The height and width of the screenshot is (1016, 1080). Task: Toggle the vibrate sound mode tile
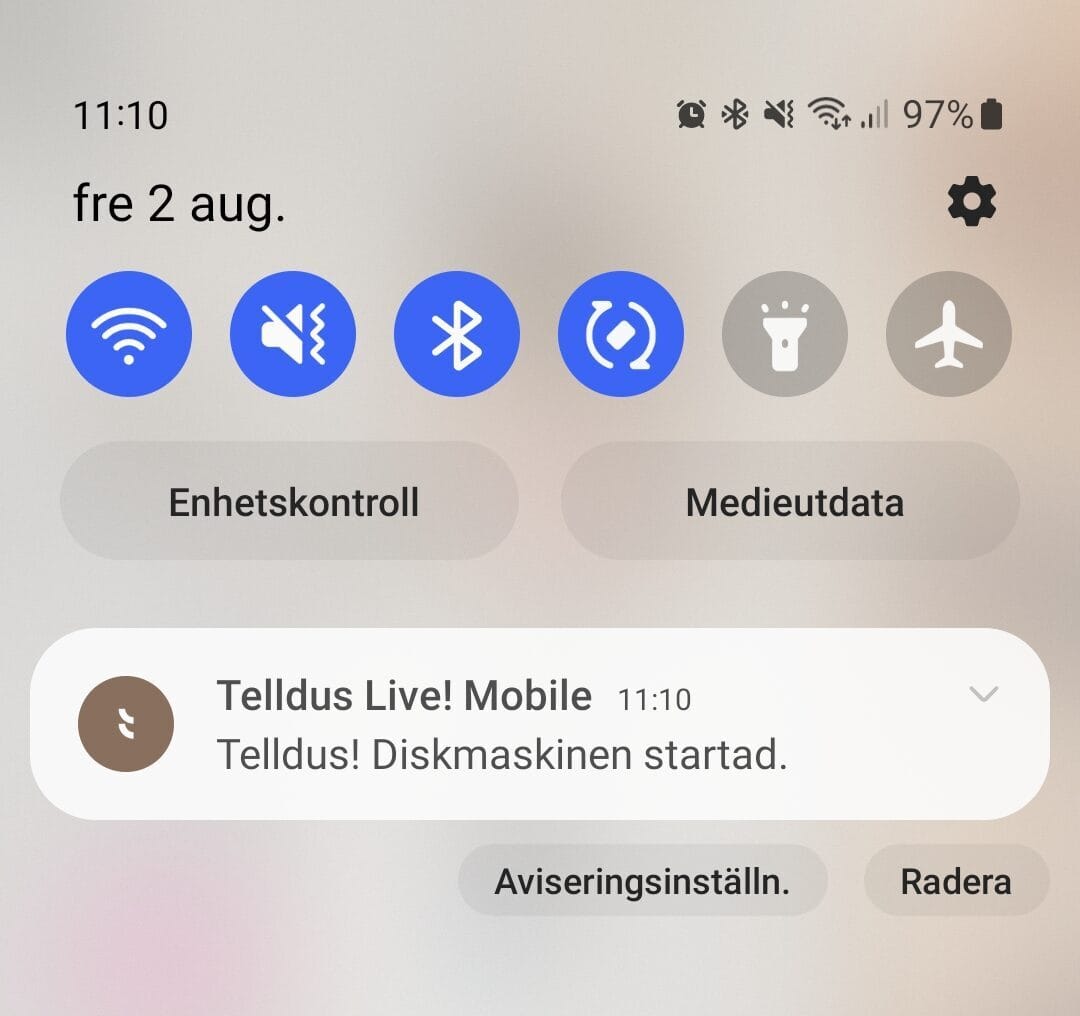pyautogui.click(x=292, y=334)
